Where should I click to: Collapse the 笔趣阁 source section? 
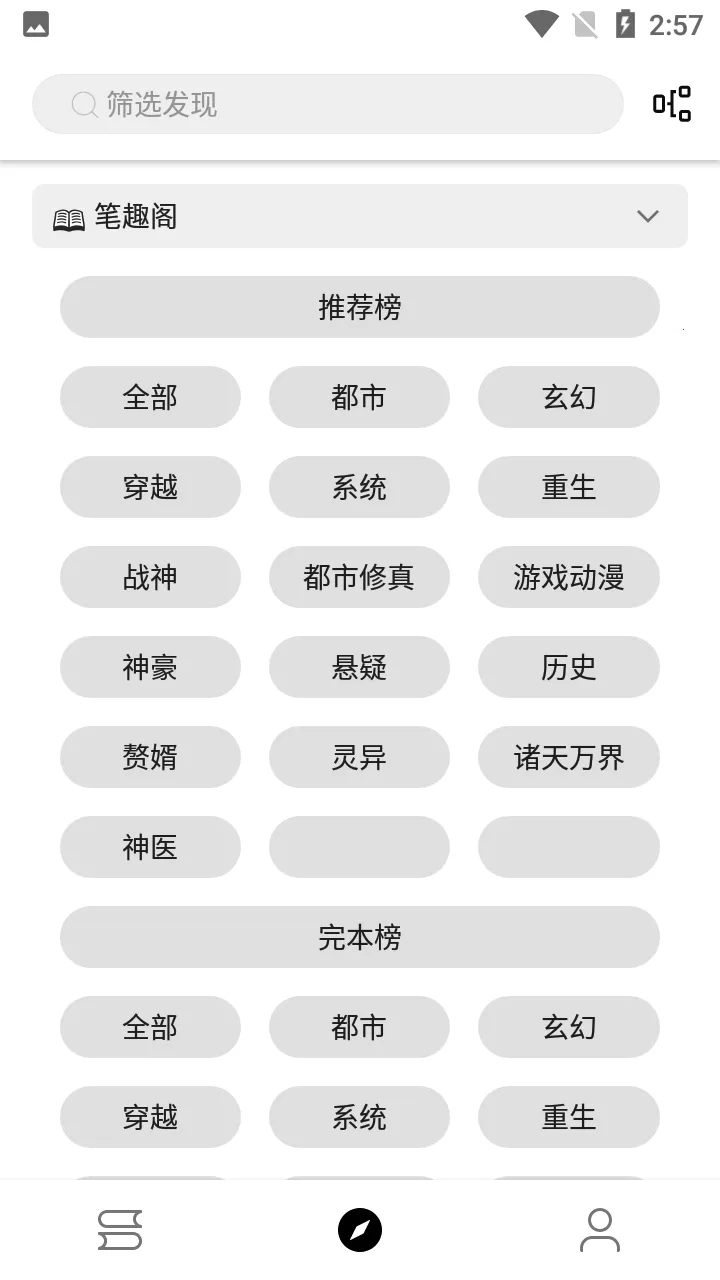[x=648, y=216]
